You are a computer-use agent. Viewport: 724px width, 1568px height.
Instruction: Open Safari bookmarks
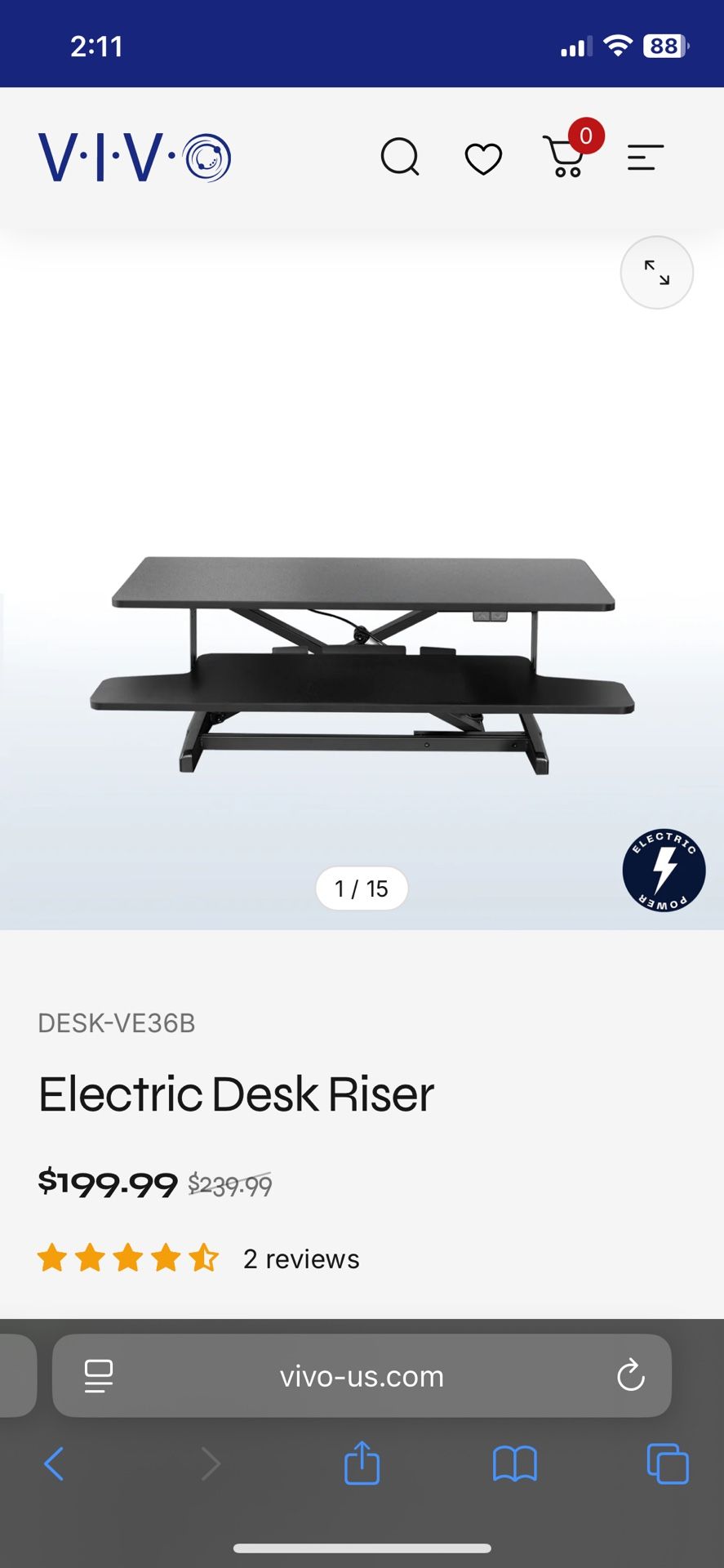(514, 1463)
